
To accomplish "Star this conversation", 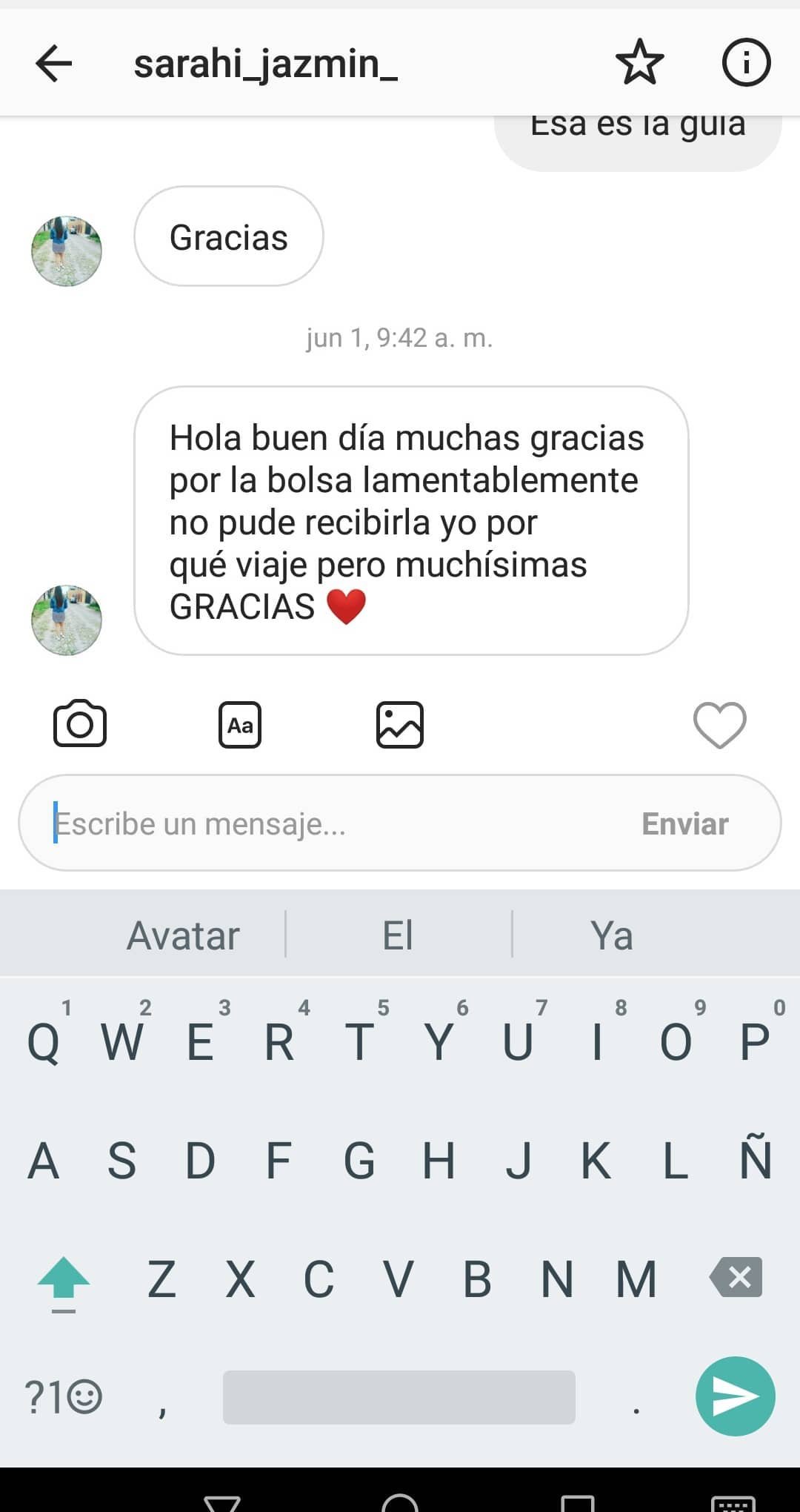I will coord(639,63).
